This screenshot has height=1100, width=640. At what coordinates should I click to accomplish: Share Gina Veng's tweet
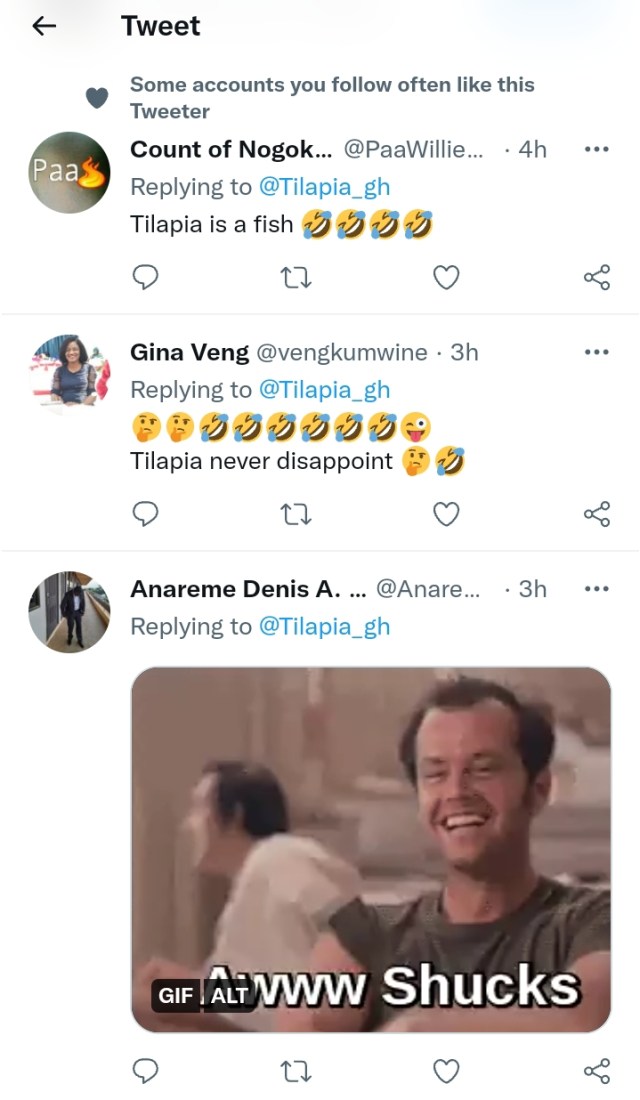pyautogui.click(x=596, y=514)
